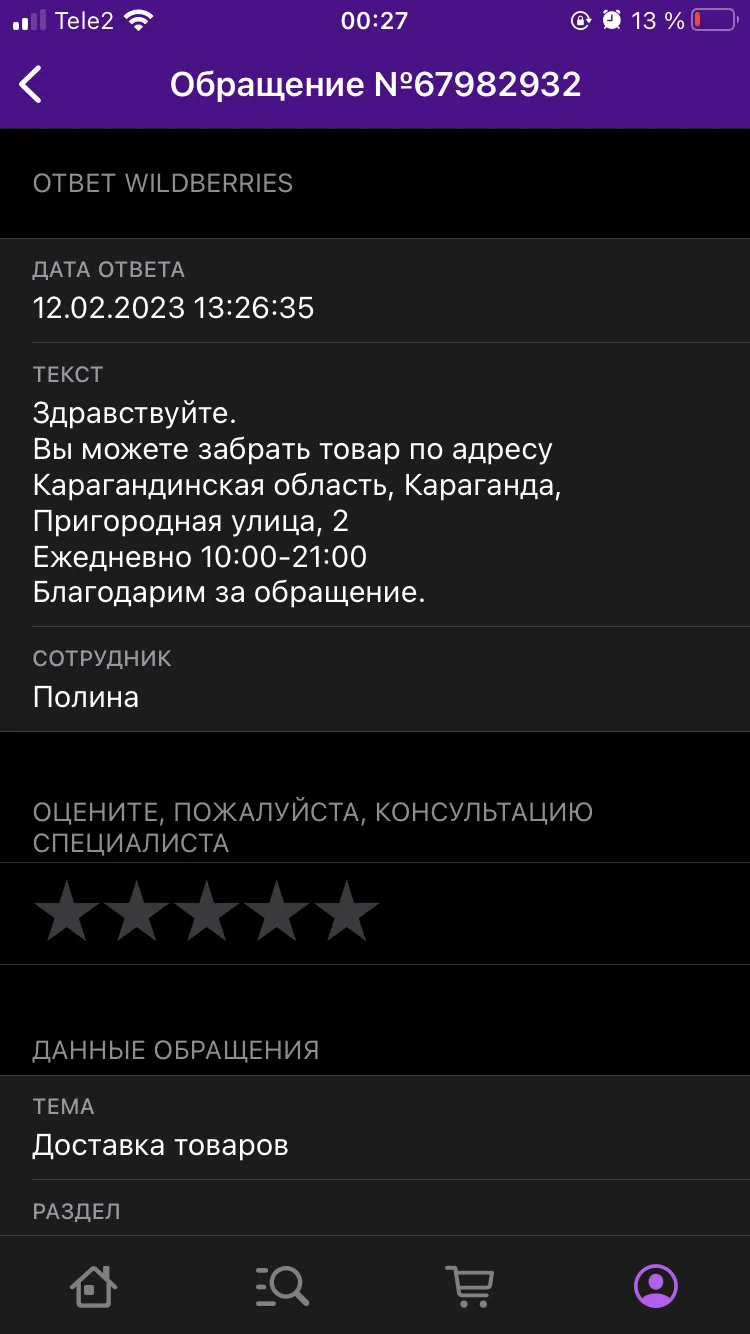The image size is (750, 1334).
Task: Open the profile tab
Action: pyautogui.click(x=656, y=1285)
